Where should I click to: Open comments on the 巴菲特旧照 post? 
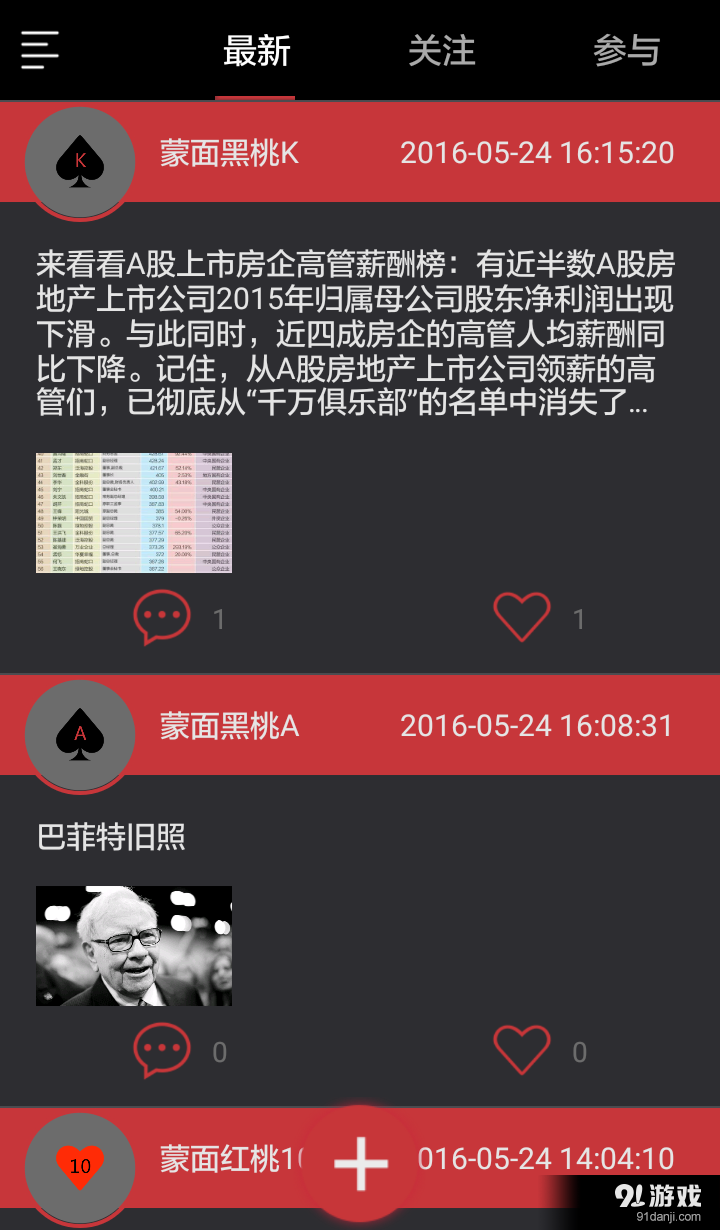[161, 1050]
